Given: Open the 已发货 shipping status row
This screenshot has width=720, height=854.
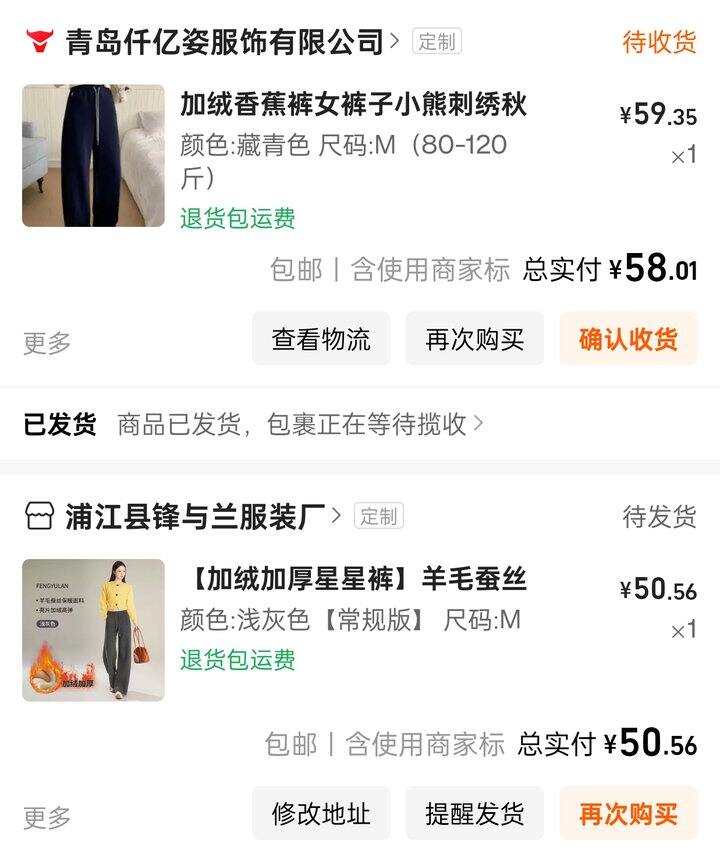Looking at the screenshot, I should click(x=255, y=424).
